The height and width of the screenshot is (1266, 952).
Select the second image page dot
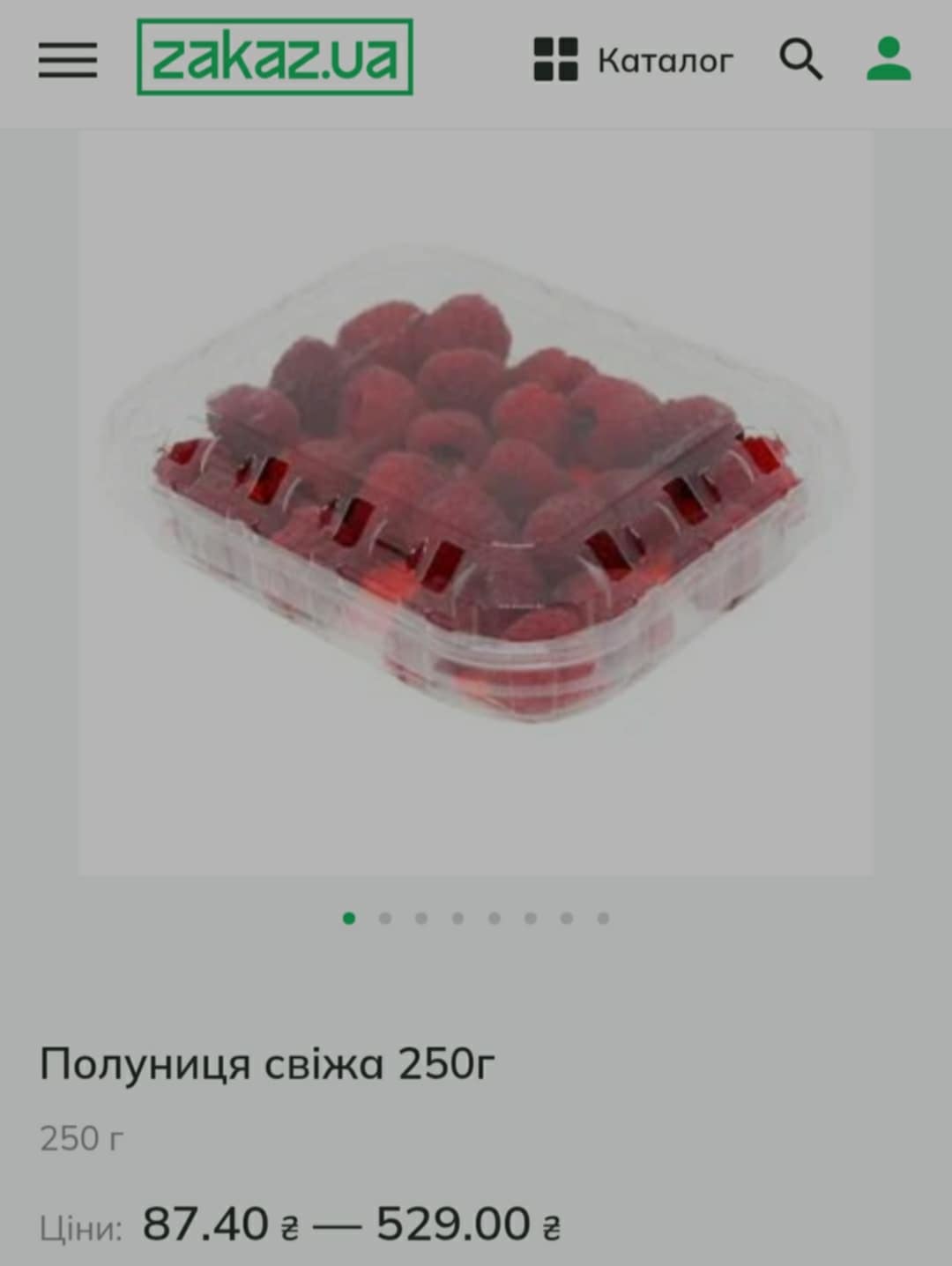tap(385, 919)
